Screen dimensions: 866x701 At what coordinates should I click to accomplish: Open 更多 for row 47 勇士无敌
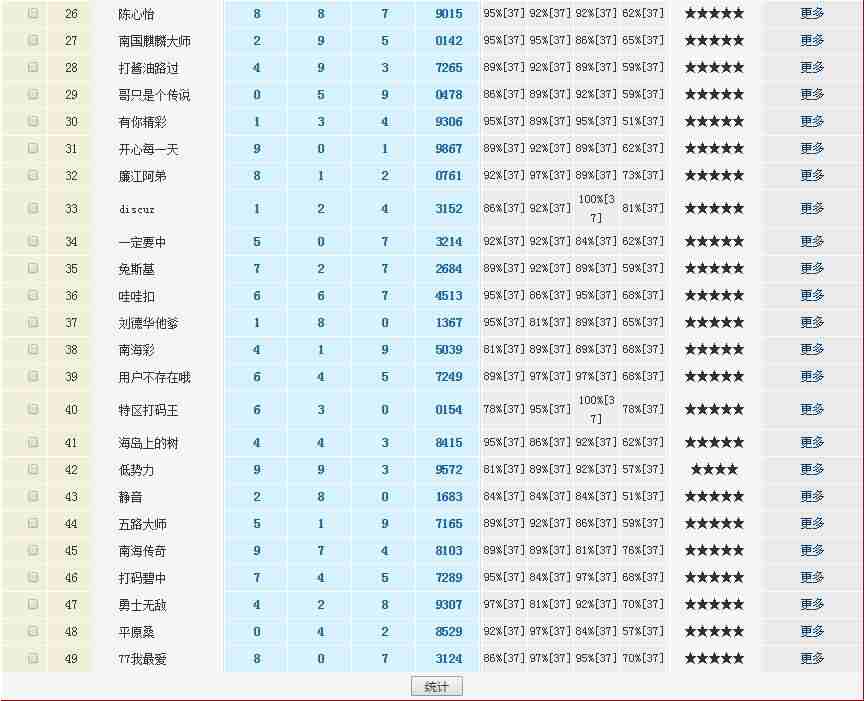pos(812,605)
